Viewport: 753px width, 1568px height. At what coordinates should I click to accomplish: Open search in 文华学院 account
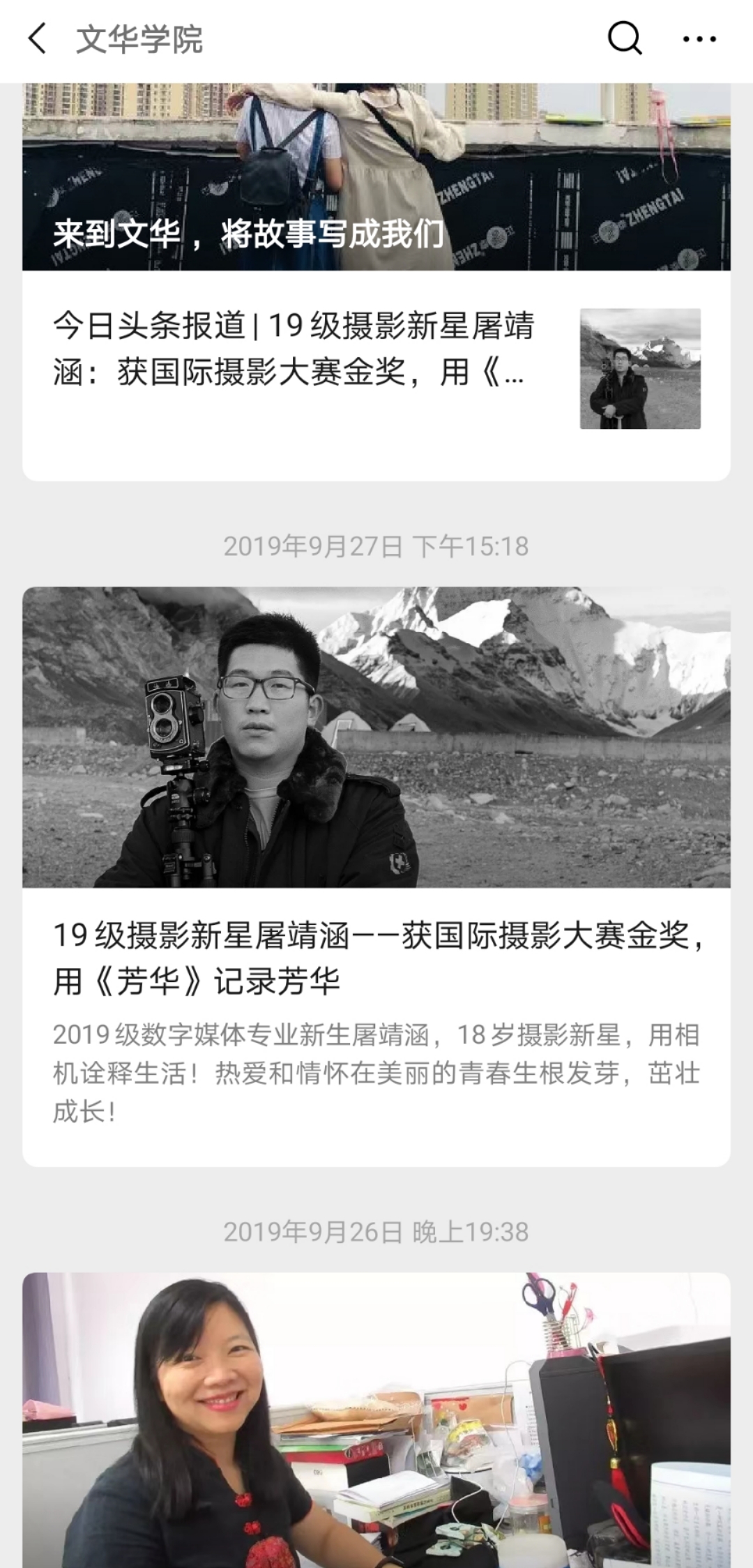625,38
